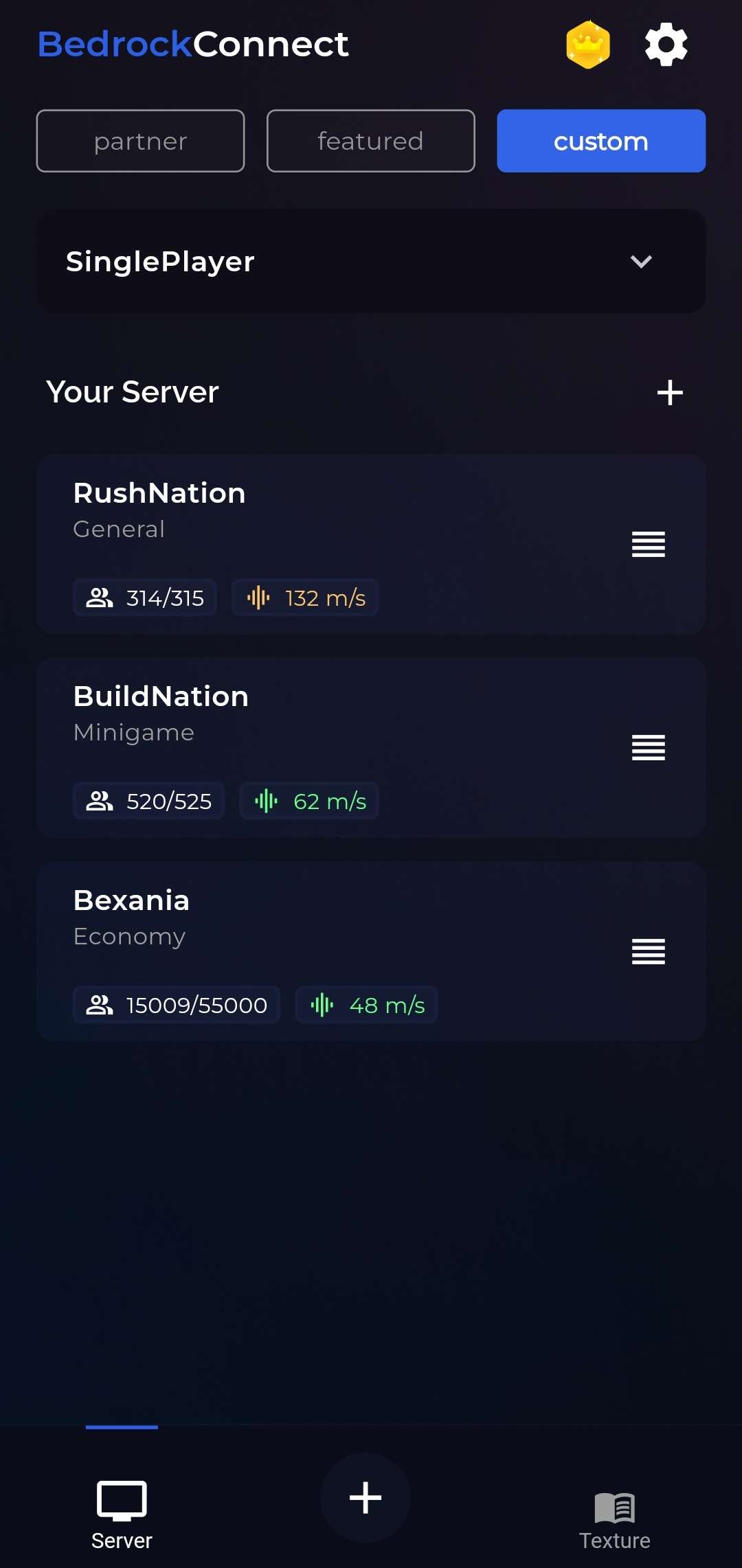Screen dimensions: 742x1568
Task: Tap the premium crown badge
Action: point(588,45)
